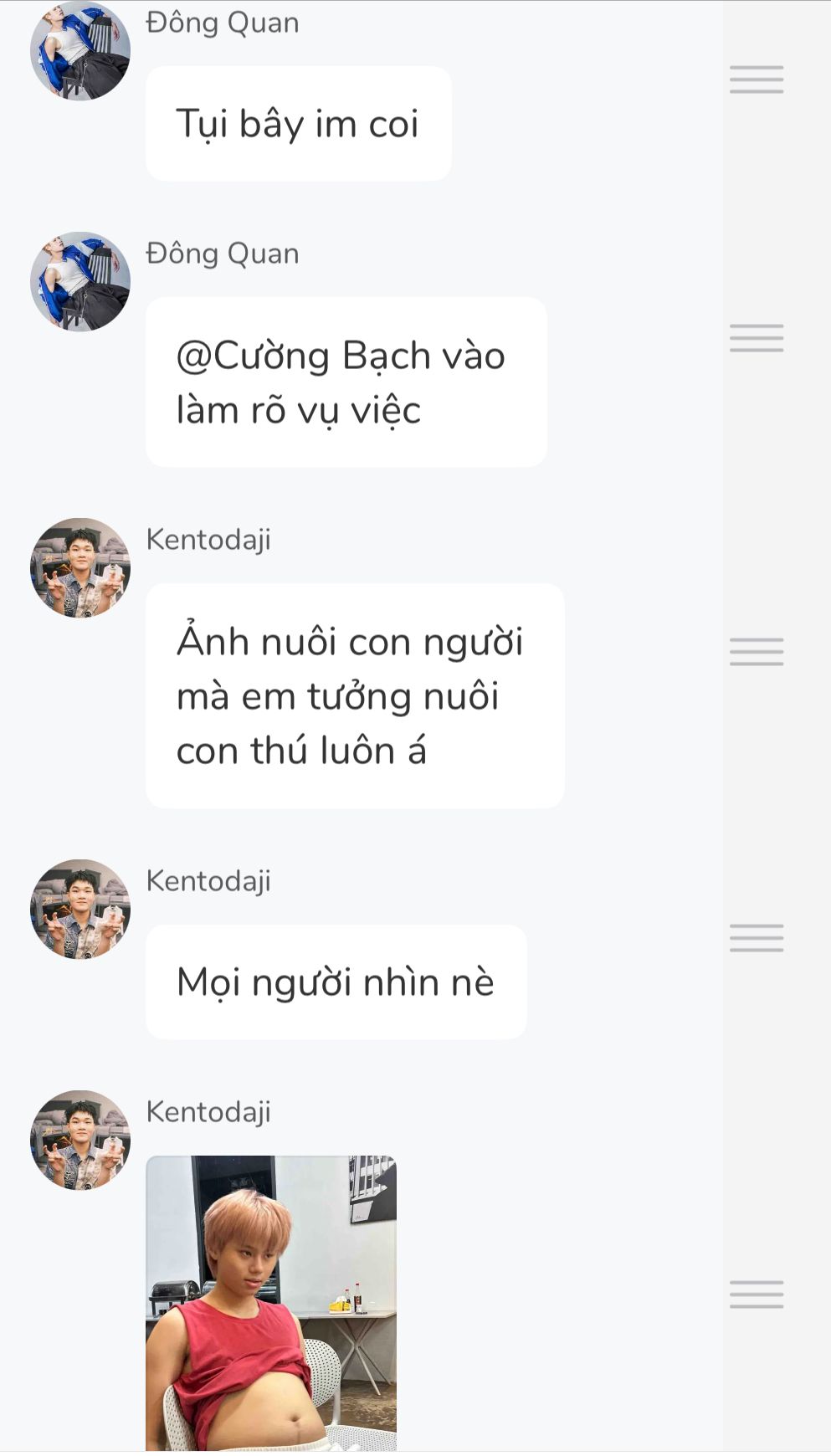831x1456 pixels.
Task: Select the "Mọi người nhìn nè" message bubble
Action: coord(336,982)
